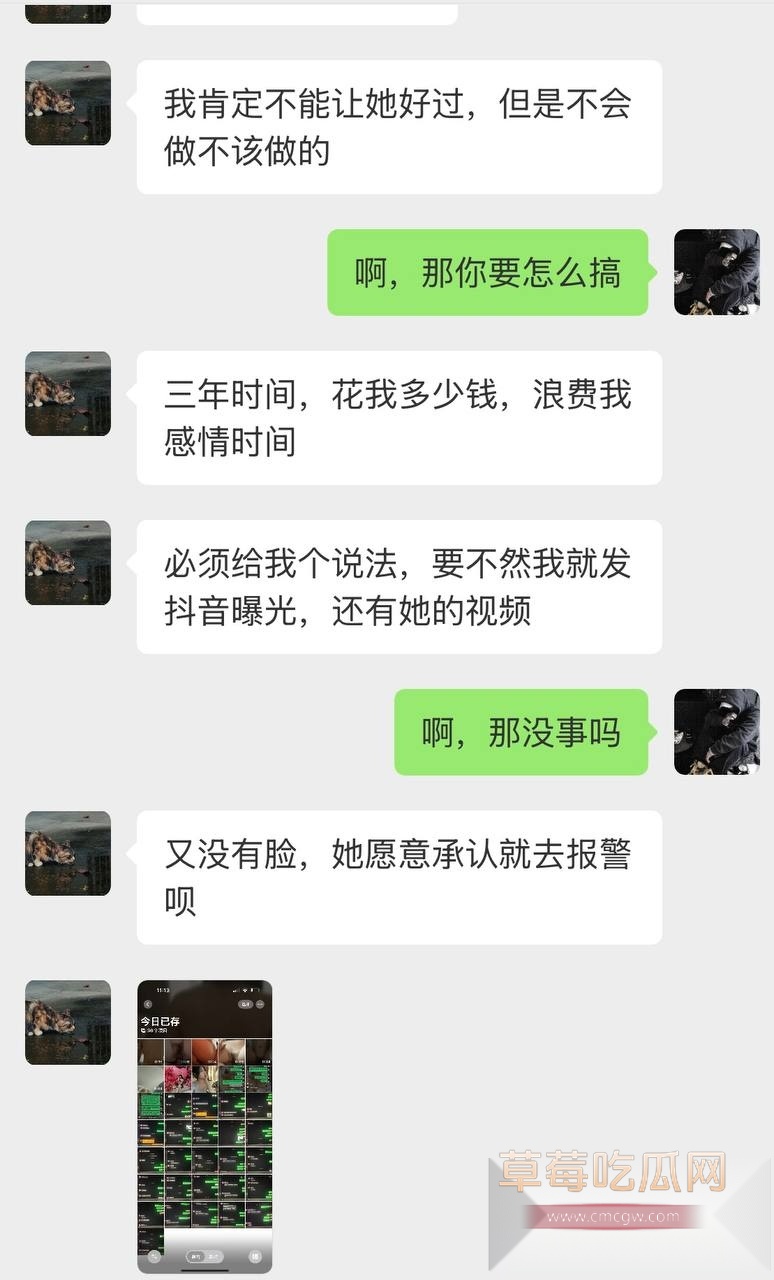Click the cat avatar beside the first message
Screen dimensions: 774x1280
(x=67, y=102)
